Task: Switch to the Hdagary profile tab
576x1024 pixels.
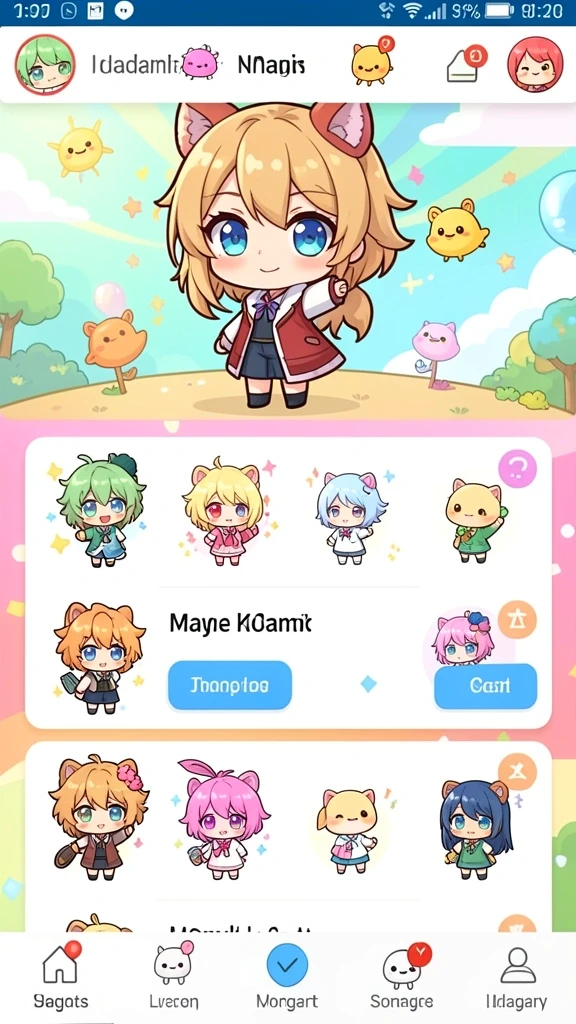Action: pyautogui.click(x=517, y=976)
